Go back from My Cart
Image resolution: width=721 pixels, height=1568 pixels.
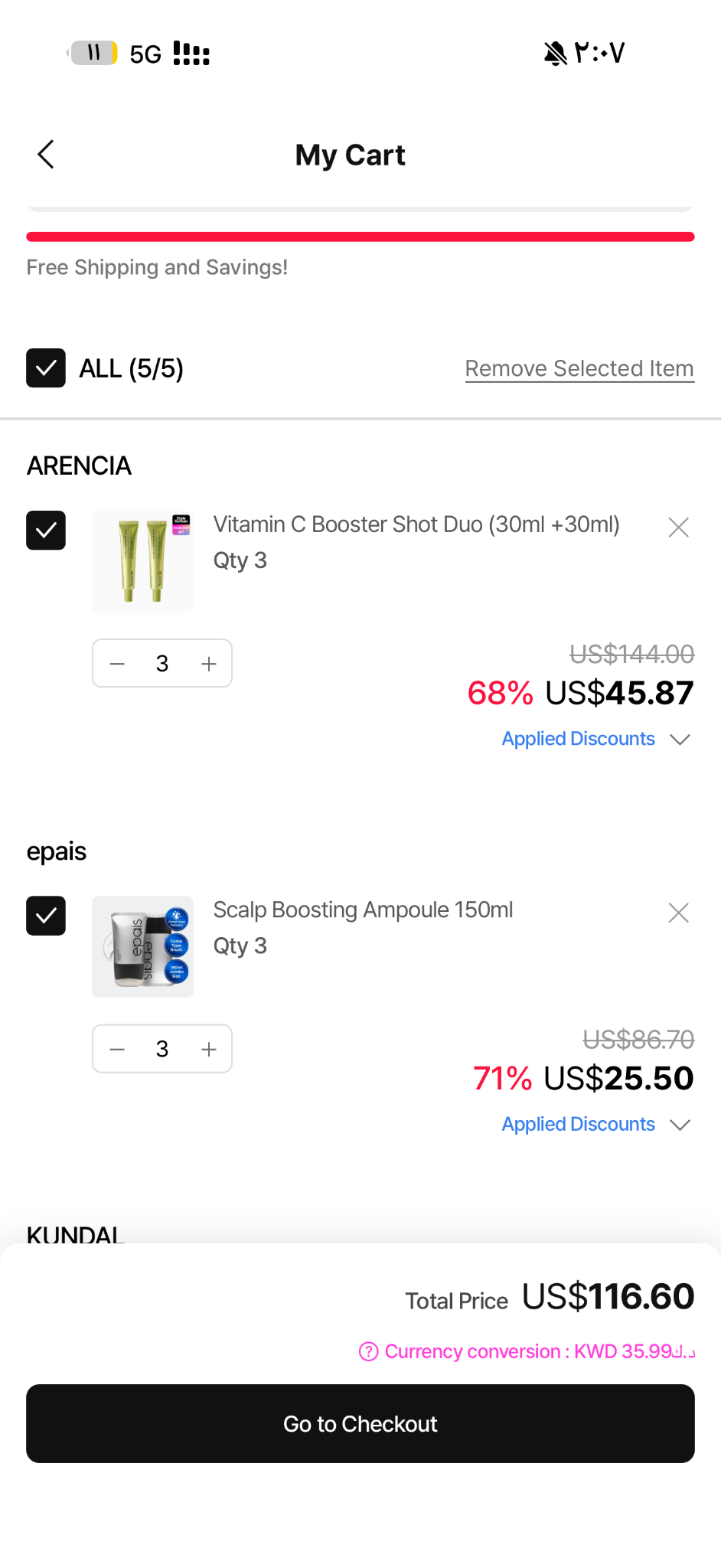pyautogui.click(x=46, y=155)
